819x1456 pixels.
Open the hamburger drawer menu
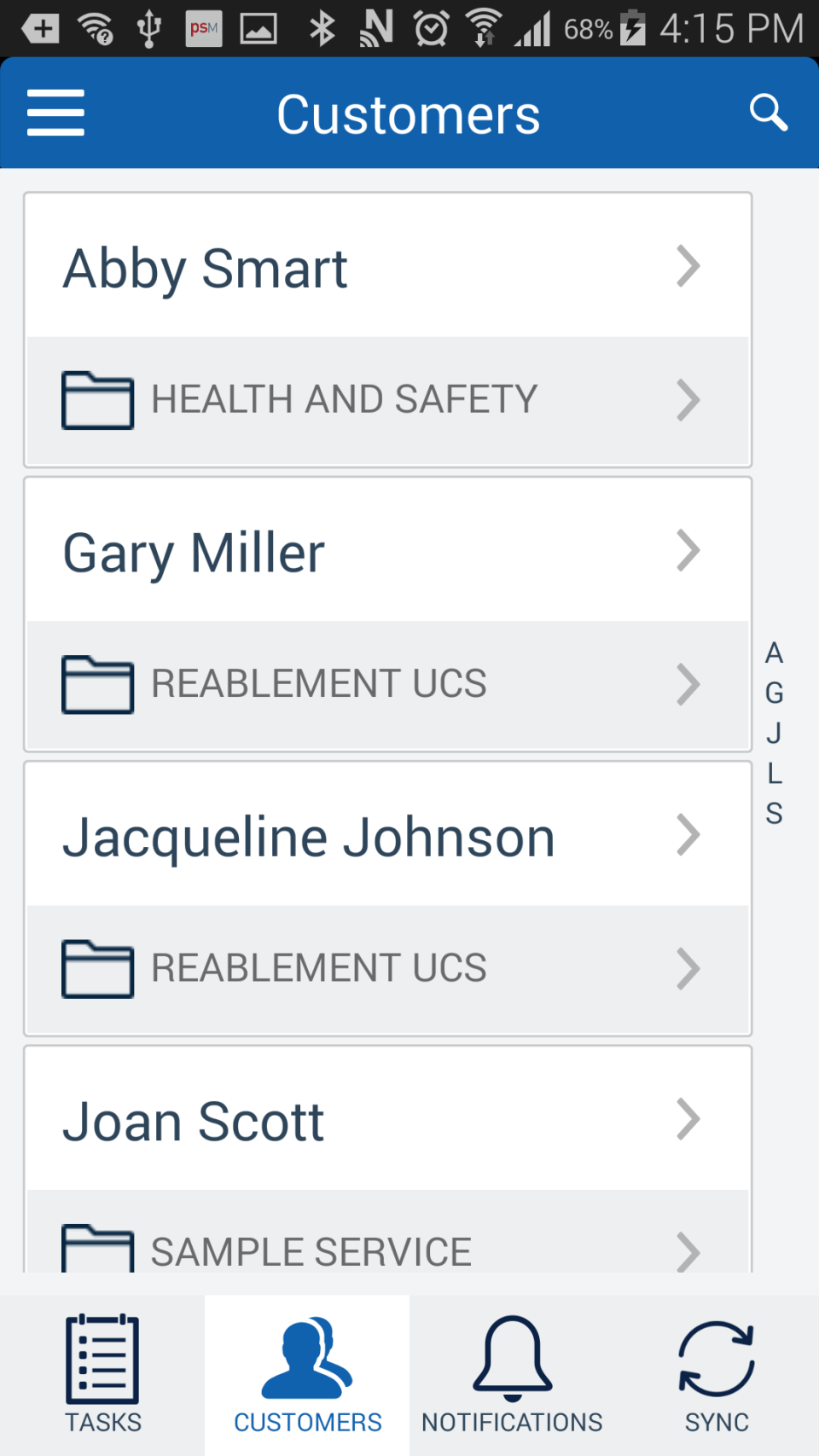tap(55, 113)
